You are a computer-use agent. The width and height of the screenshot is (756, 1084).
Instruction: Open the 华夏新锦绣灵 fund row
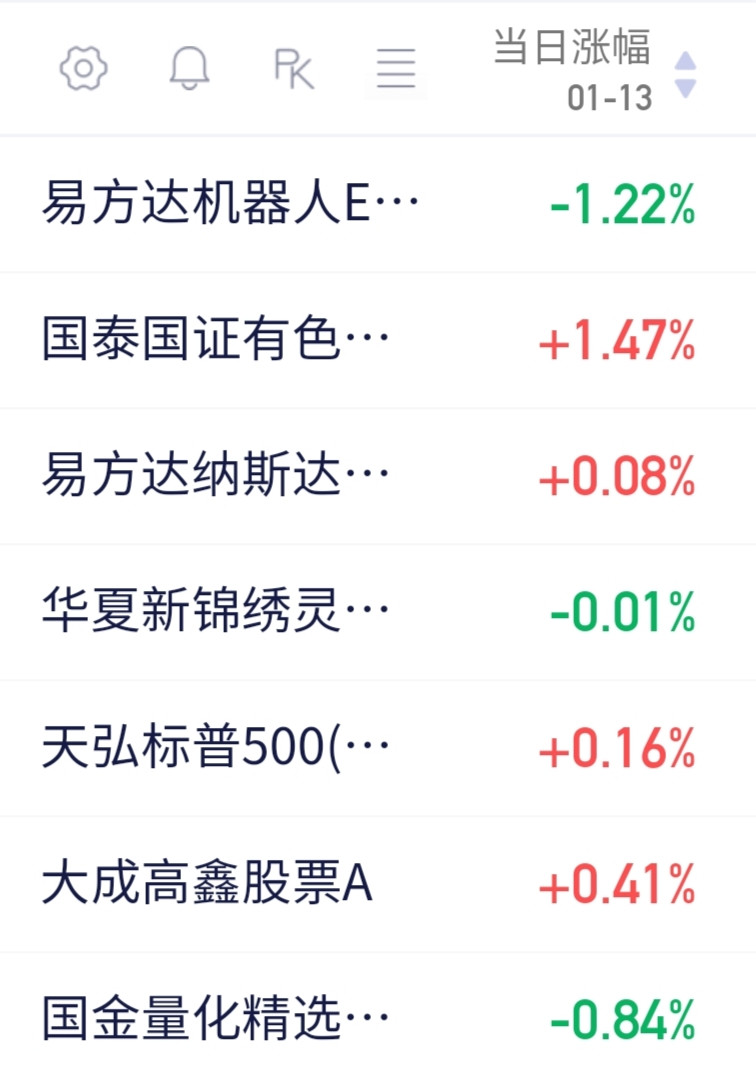(378, 611)
